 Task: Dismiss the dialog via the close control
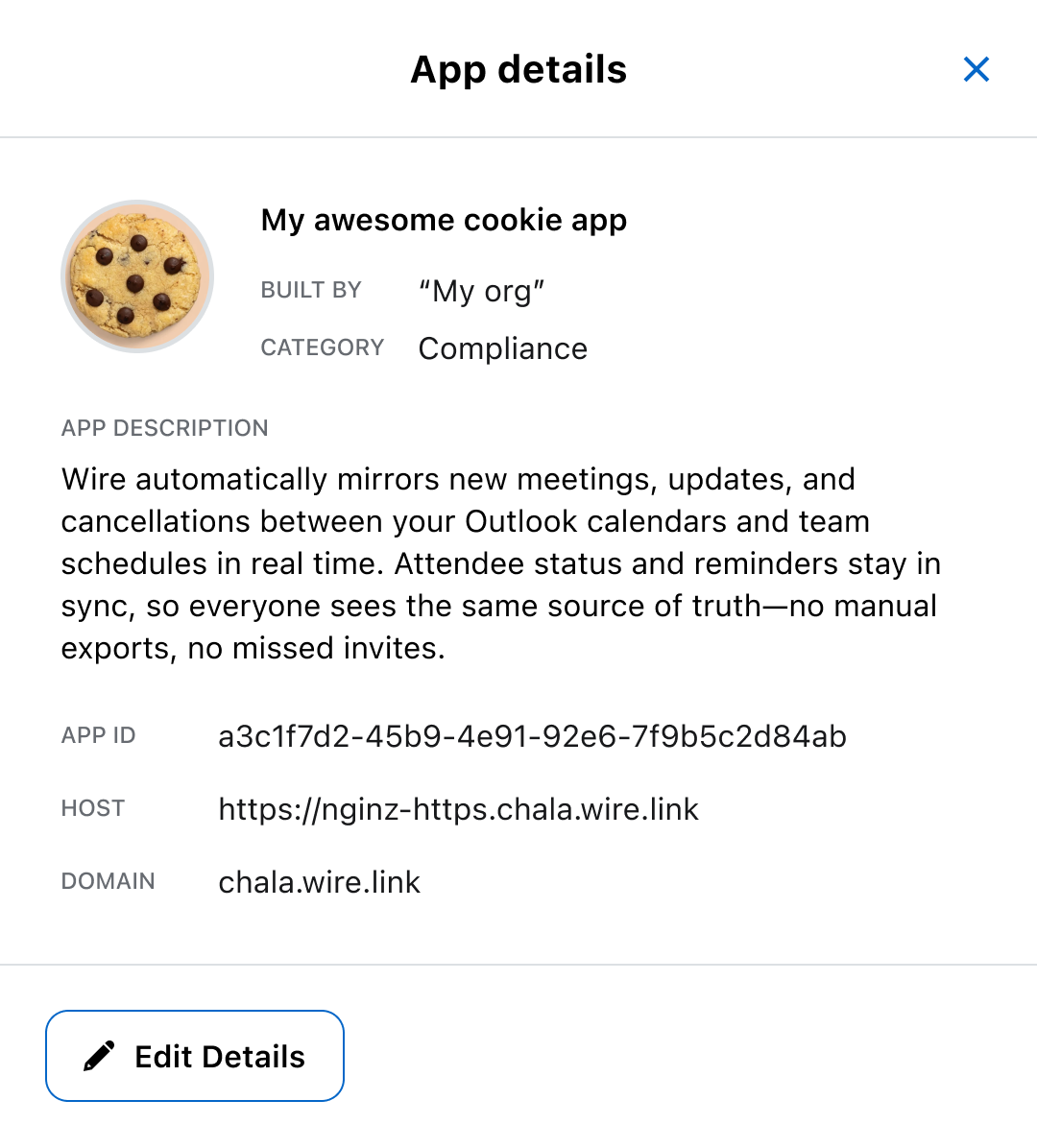[x=977, y=69]
